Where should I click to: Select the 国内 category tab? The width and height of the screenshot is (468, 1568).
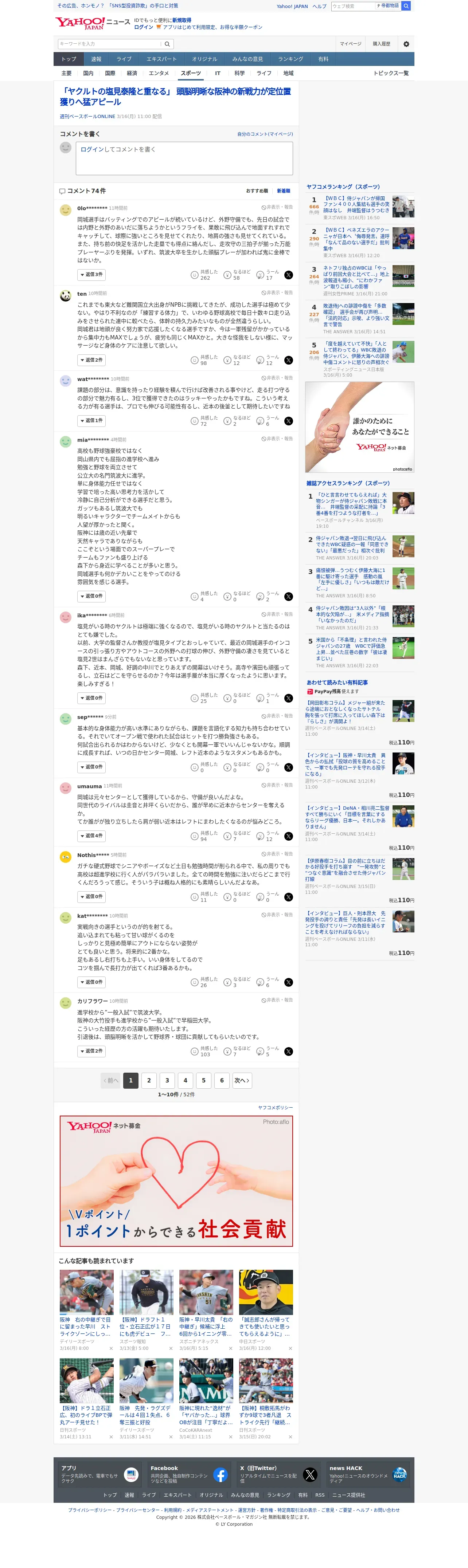88,73
